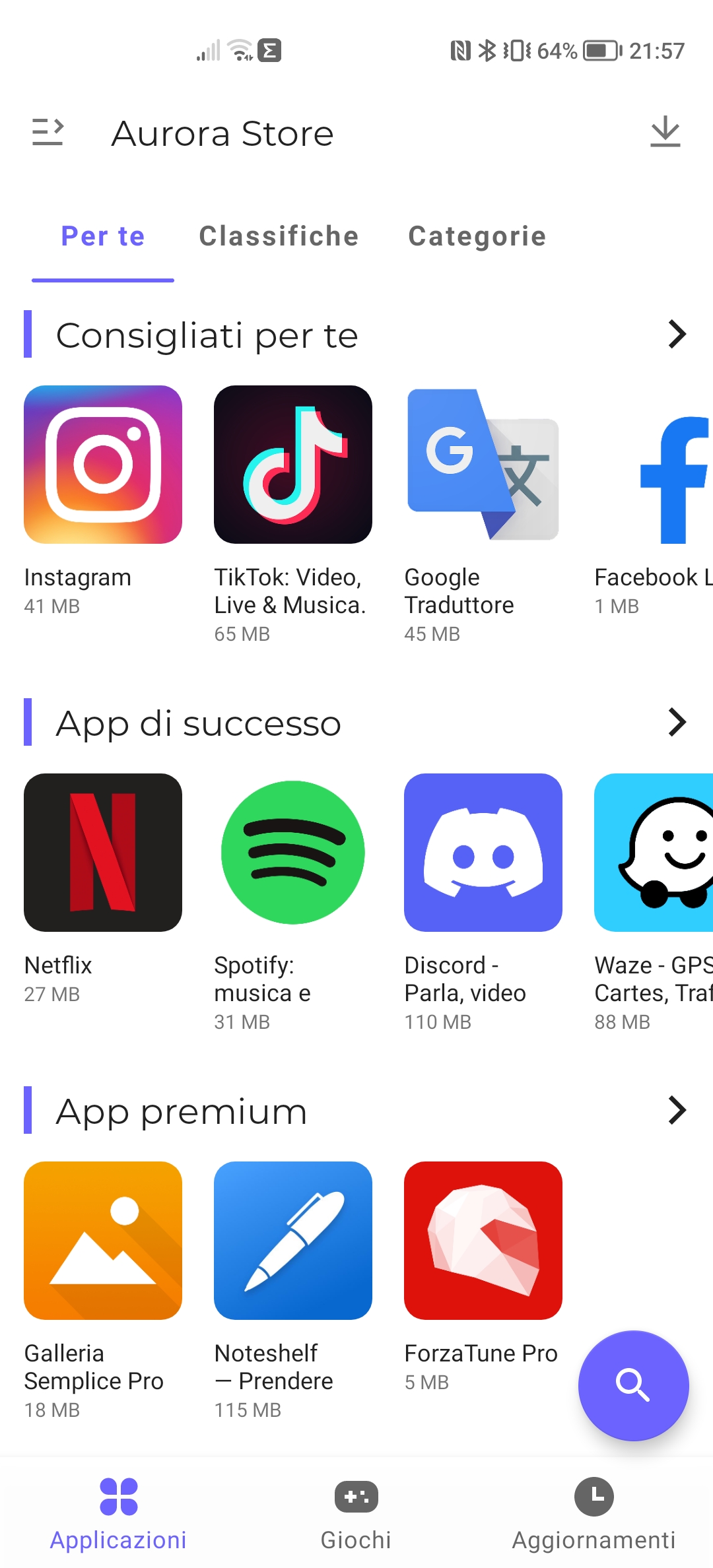Viewport: 713px width, 1568px height.
Task: Expand the Consigliati per te section
Action: pyautogui.click(x=677, y=334)
